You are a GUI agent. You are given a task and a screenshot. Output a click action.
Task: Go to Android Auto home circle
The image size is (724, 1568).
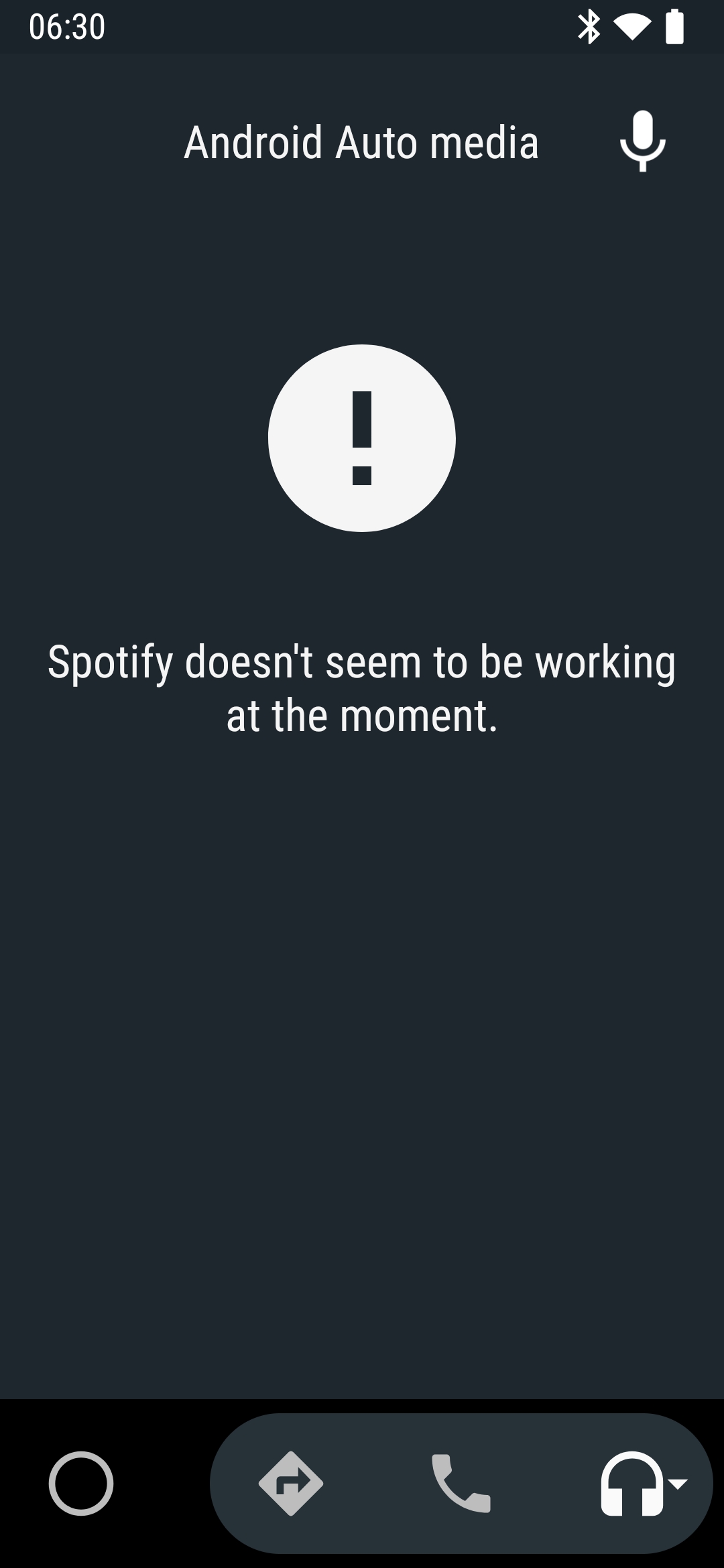(81, 1483)
